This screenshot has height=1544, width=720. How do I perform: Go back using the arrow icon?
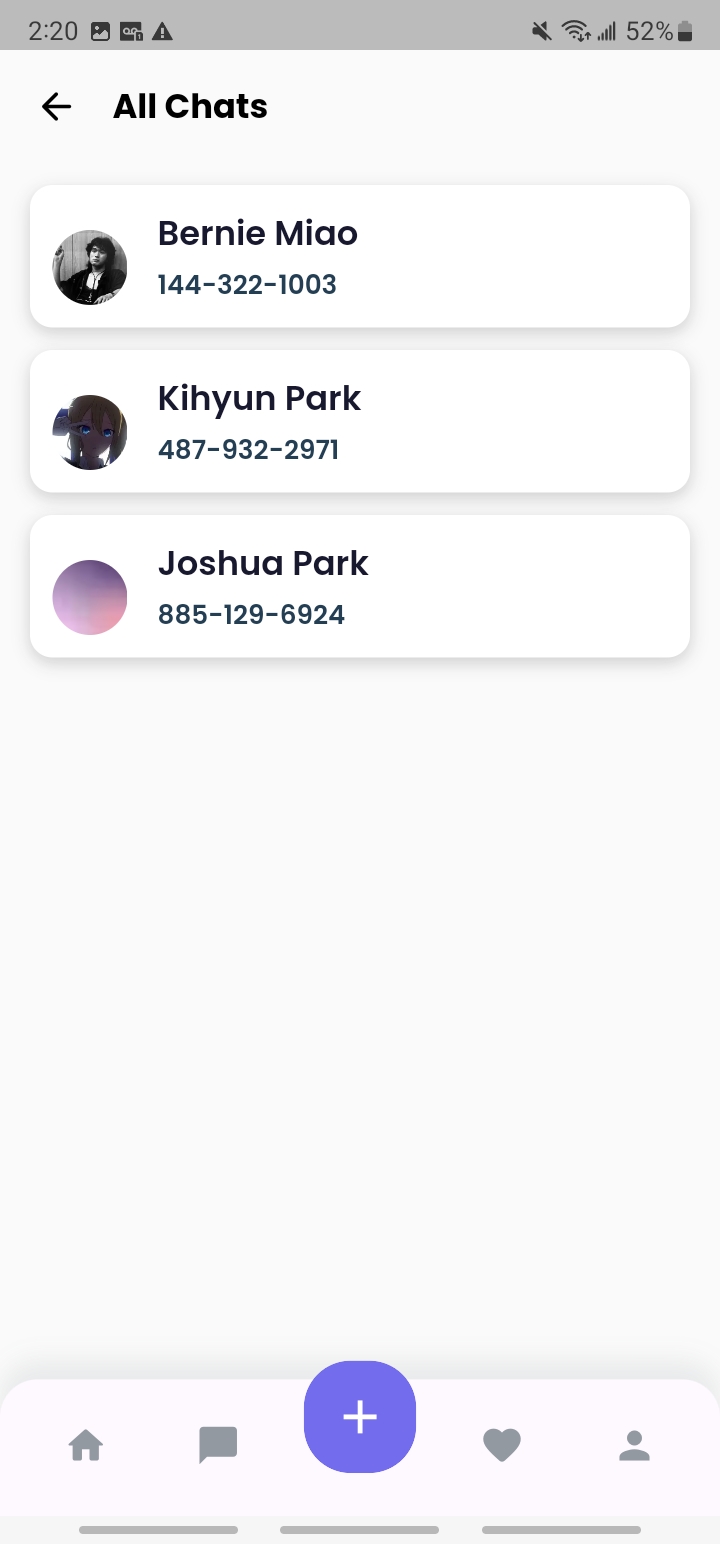coord(56,106)
